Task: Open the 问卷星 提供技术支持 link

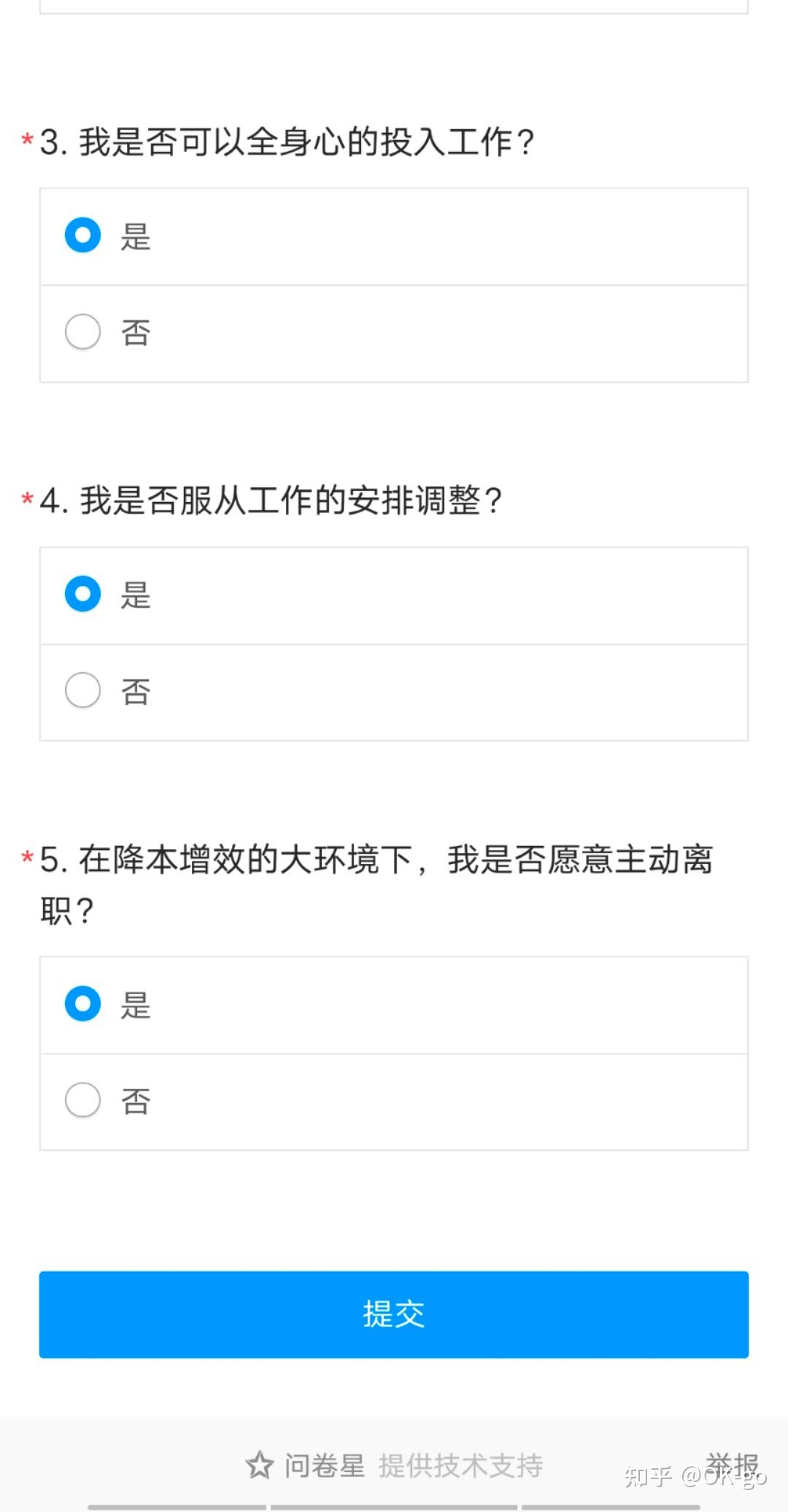Action: point(394,1465)
